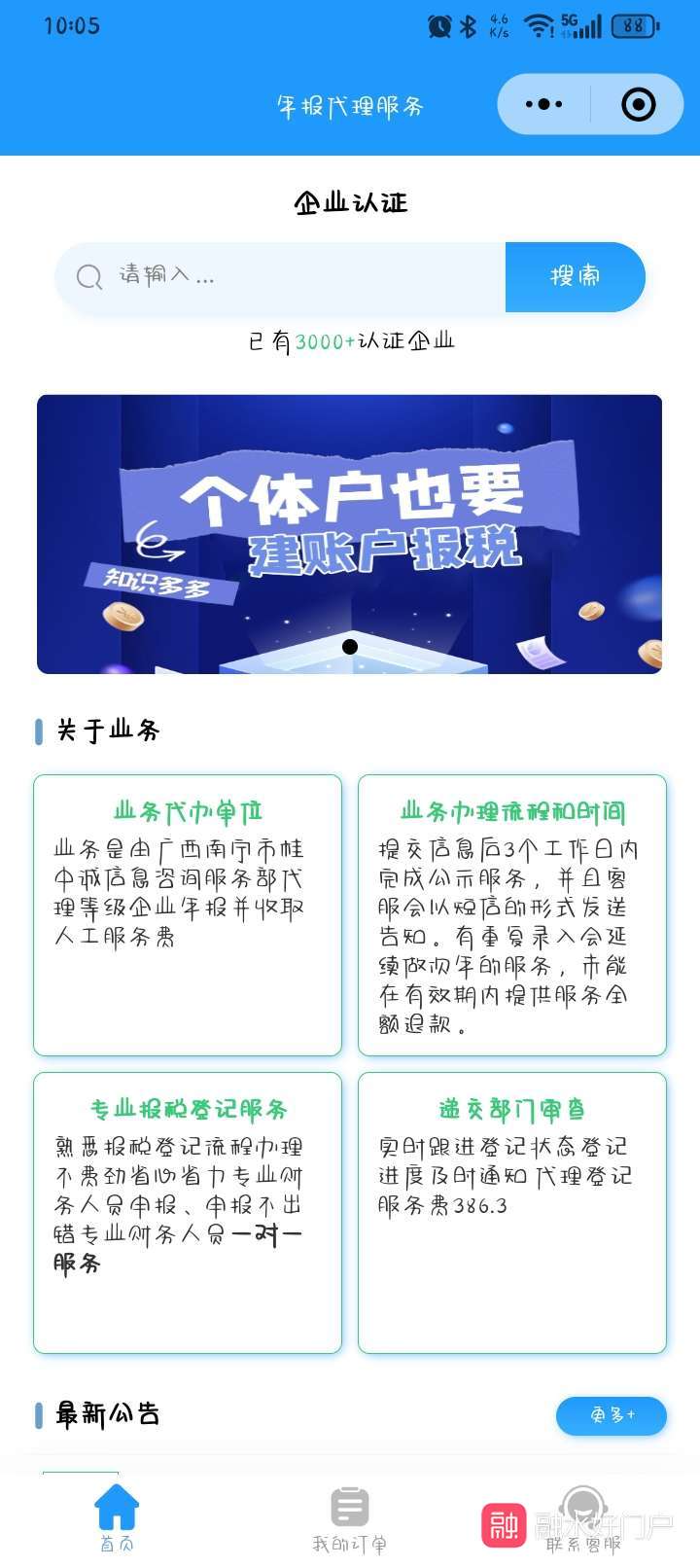Open the 业务办理流程和时间 card

coord(511,914)
